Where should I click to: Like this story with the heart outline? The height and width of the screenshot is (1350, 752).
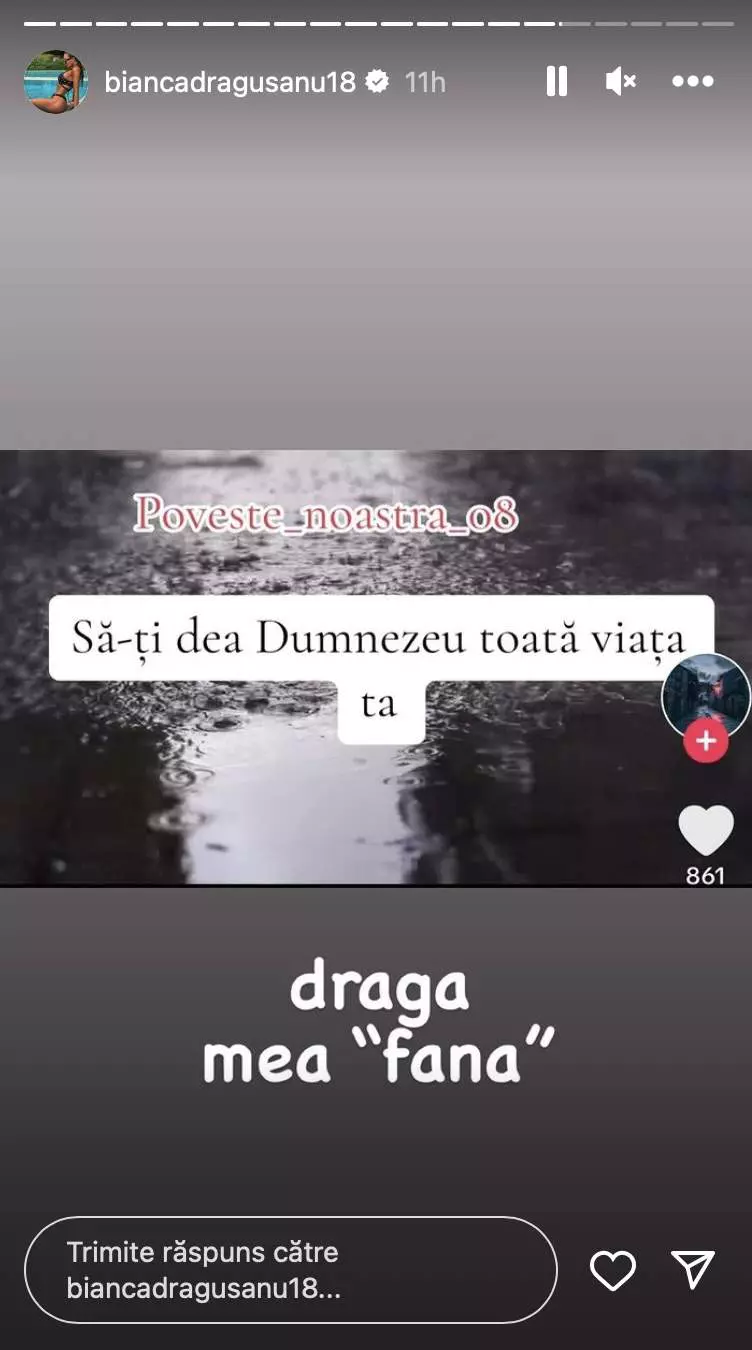(612, 1270)
